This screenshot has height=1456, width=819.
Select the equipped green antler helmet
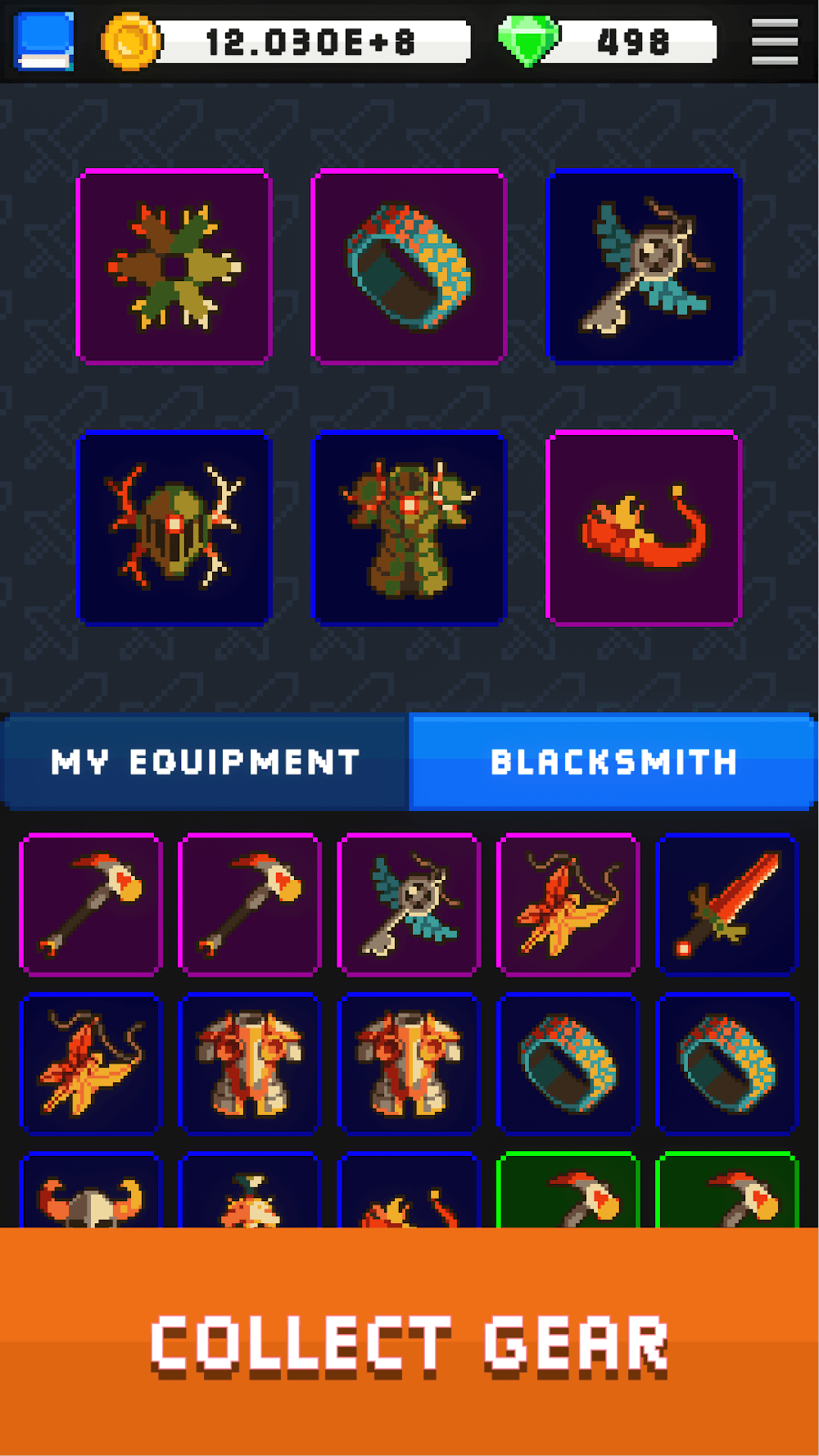[174, 528]
